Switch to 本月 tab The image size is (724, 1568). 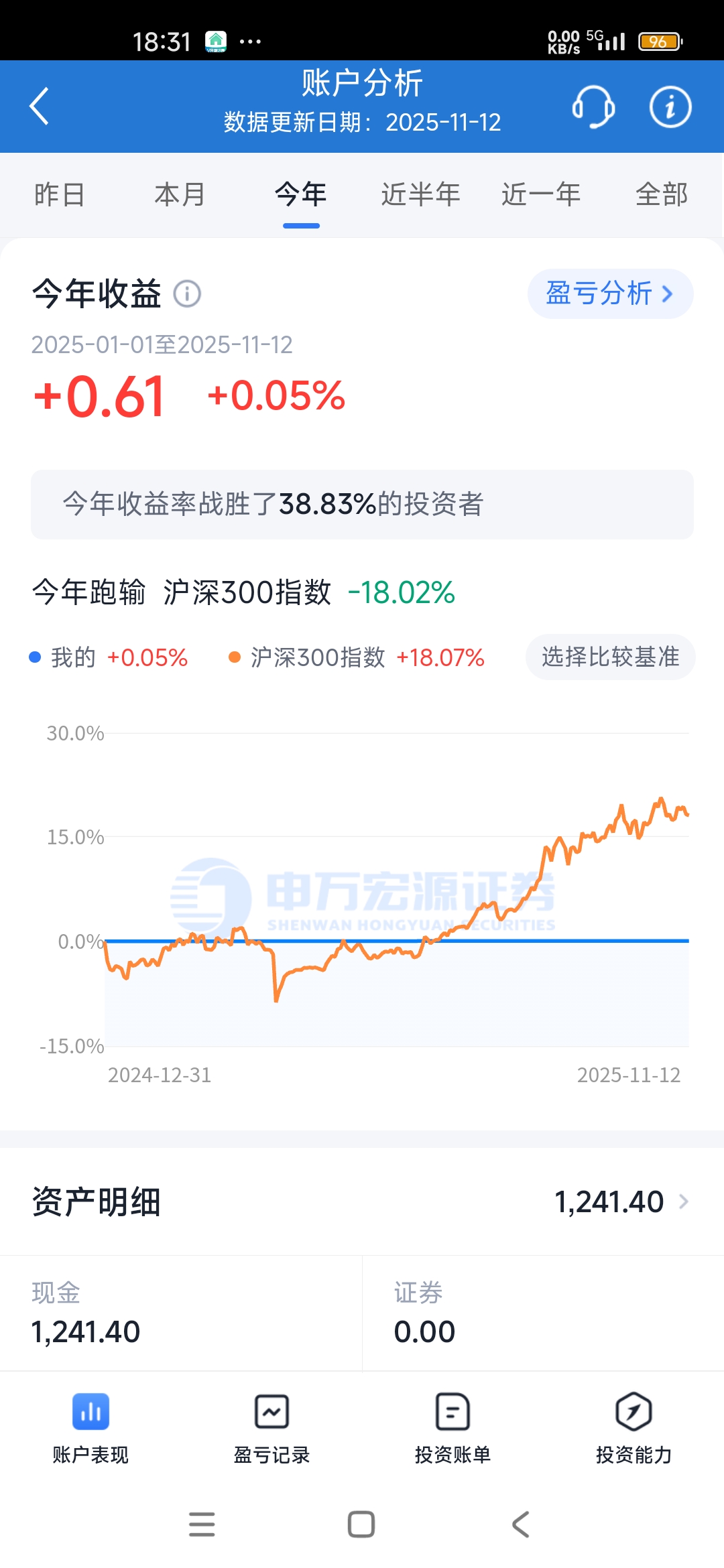(180, 195)
